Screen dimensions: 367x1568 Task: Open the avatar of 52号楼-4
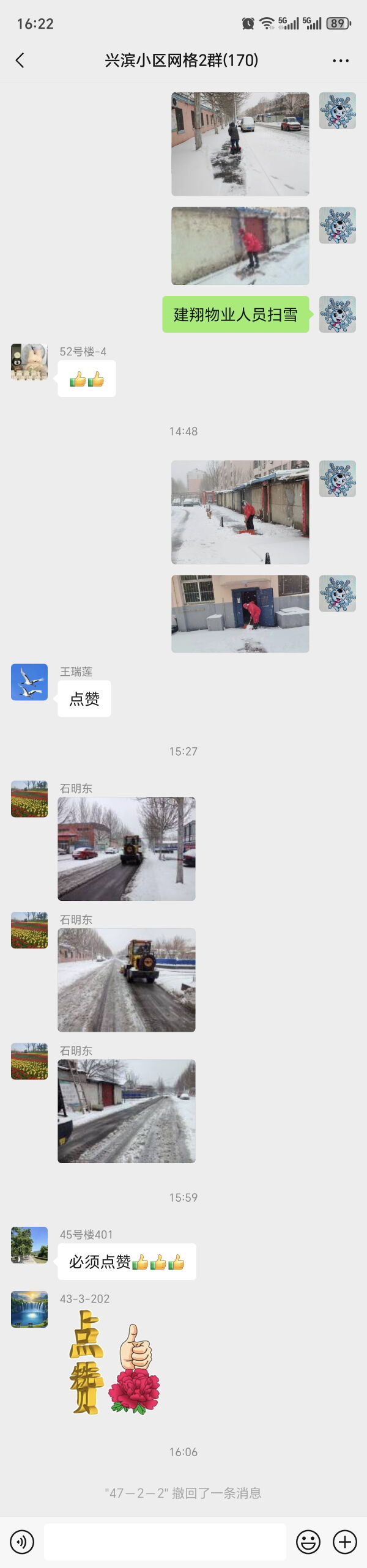point(29,361)
